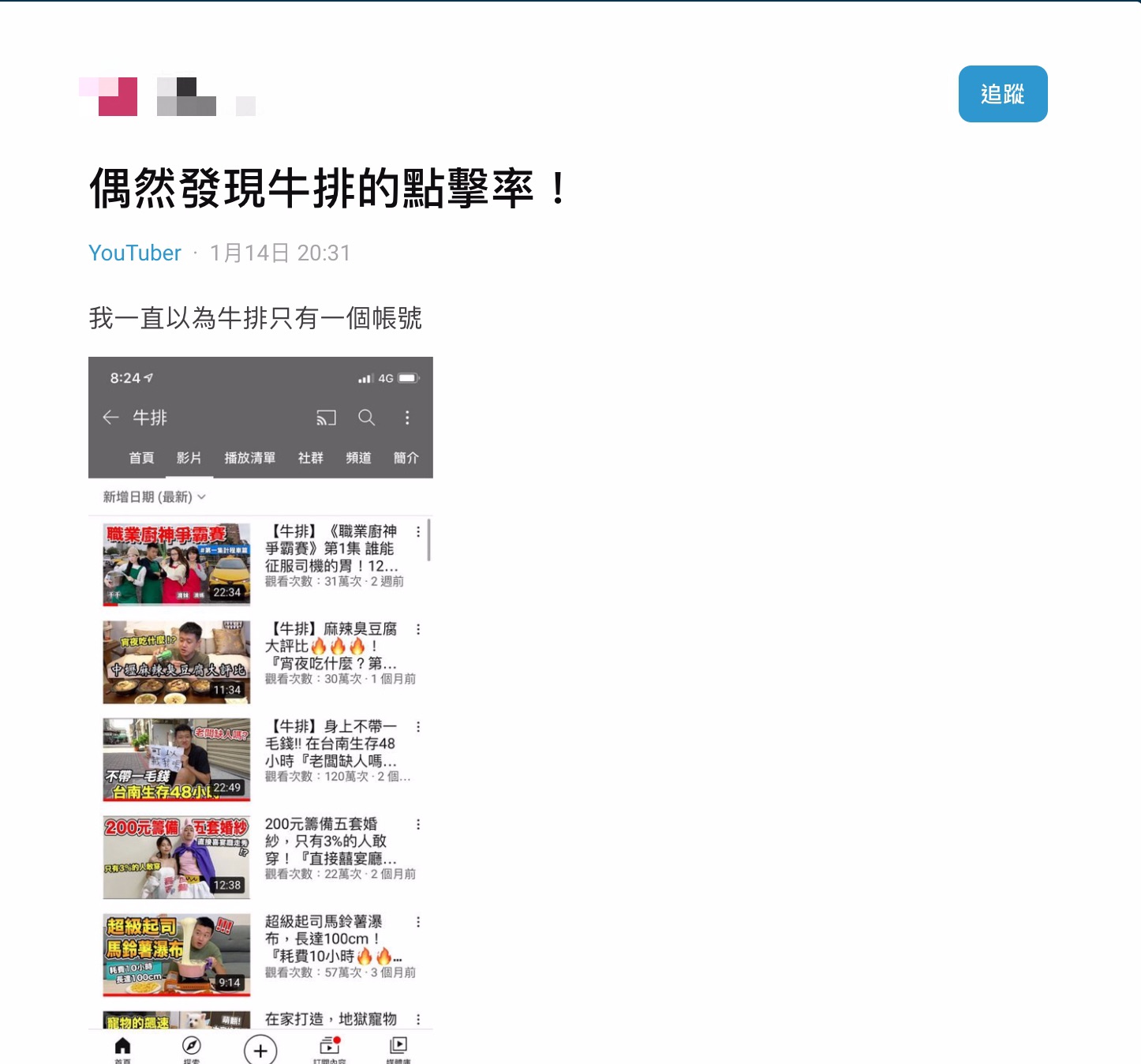This screenshot has width=1141, height=1064.
Task: Open the YouTuber board link
Action: pos(135,253)
